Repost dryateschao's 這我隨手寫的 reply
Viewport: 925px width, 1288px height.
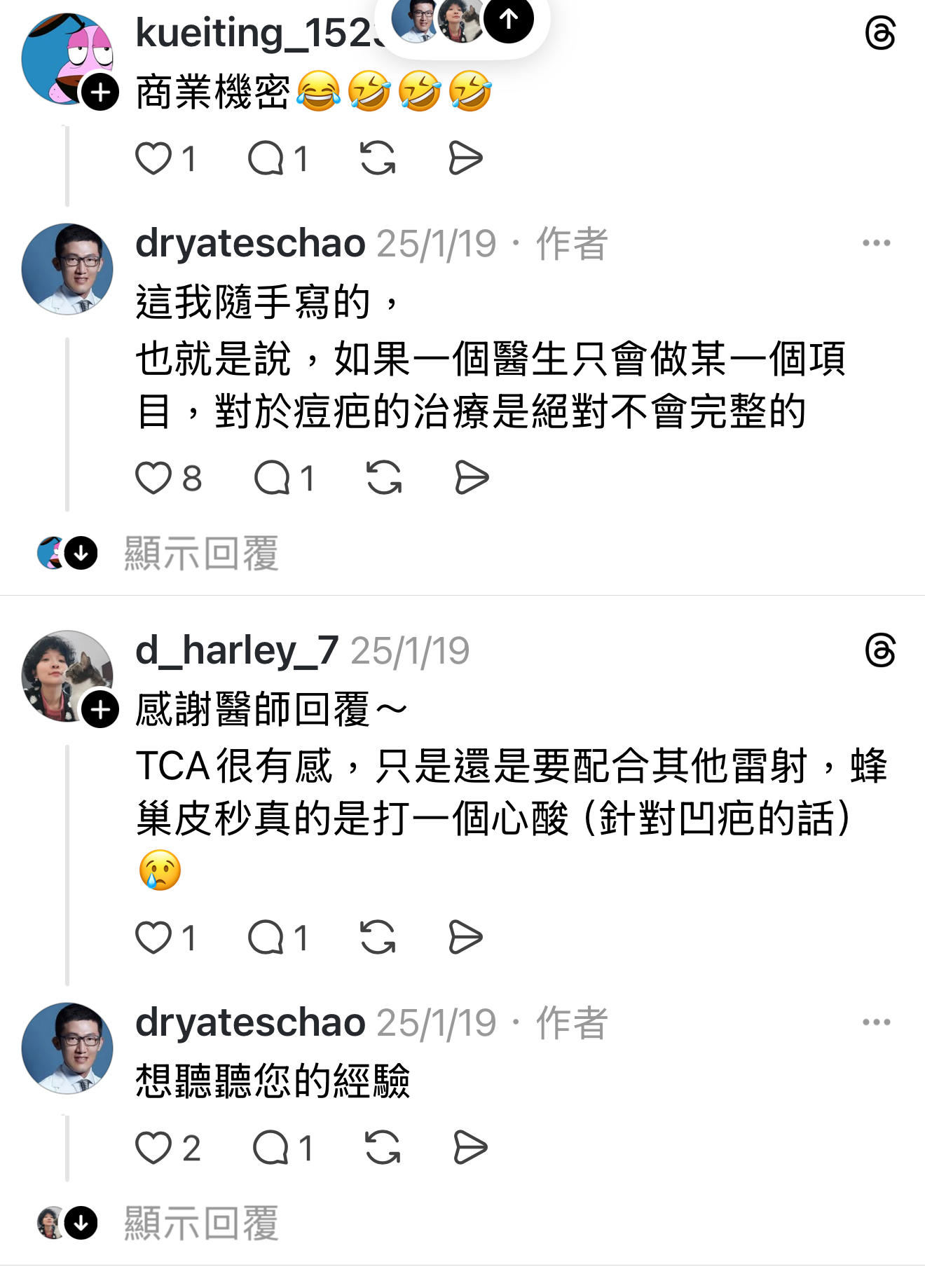point(384,479)
